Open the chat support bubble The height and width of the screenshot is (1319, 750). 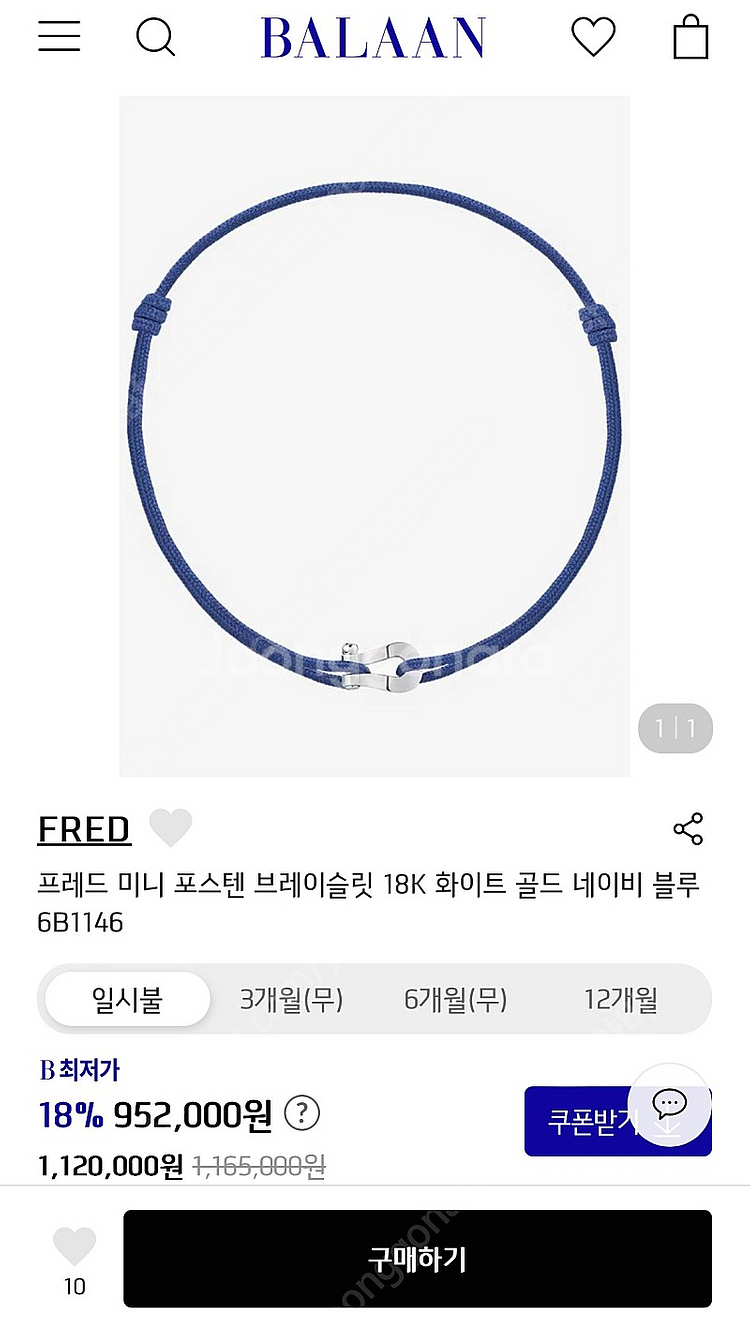[669, 1103]
